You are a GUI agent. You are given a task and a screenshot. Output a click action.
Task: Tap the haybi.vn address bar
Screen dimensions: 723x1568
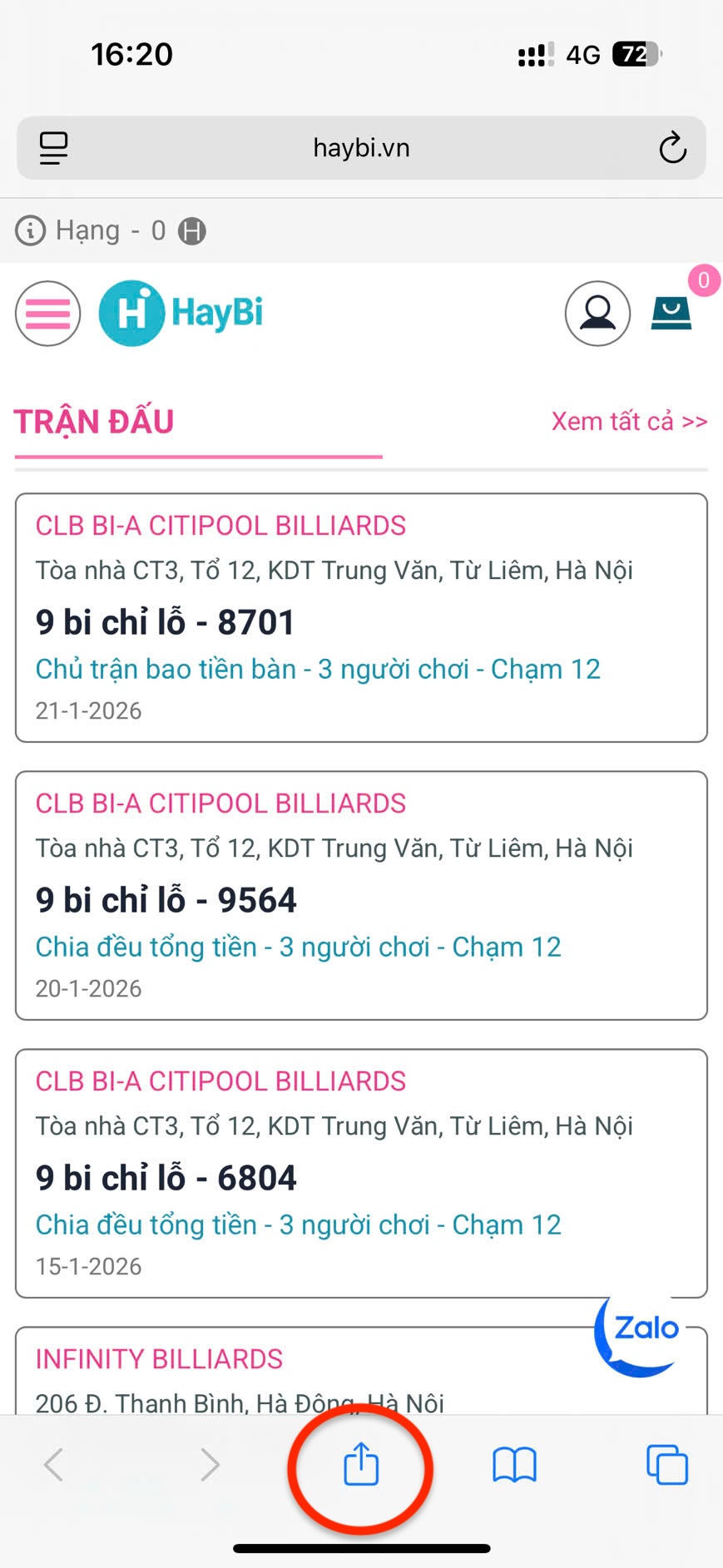[x=359, y=148]
